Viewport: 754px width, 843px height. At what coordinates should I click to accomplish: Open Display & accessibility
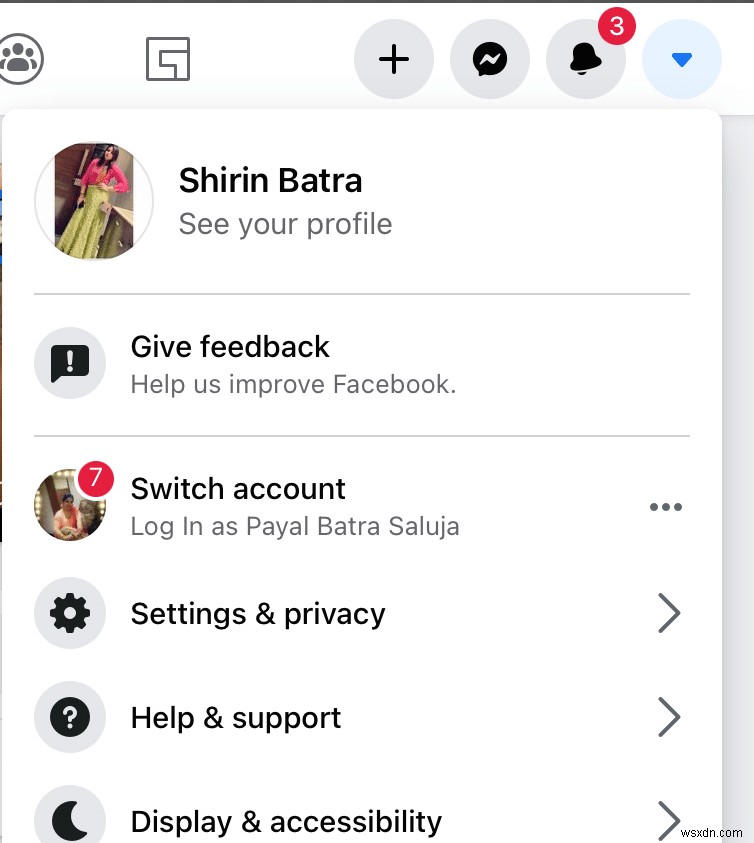(x=286, y=821)
